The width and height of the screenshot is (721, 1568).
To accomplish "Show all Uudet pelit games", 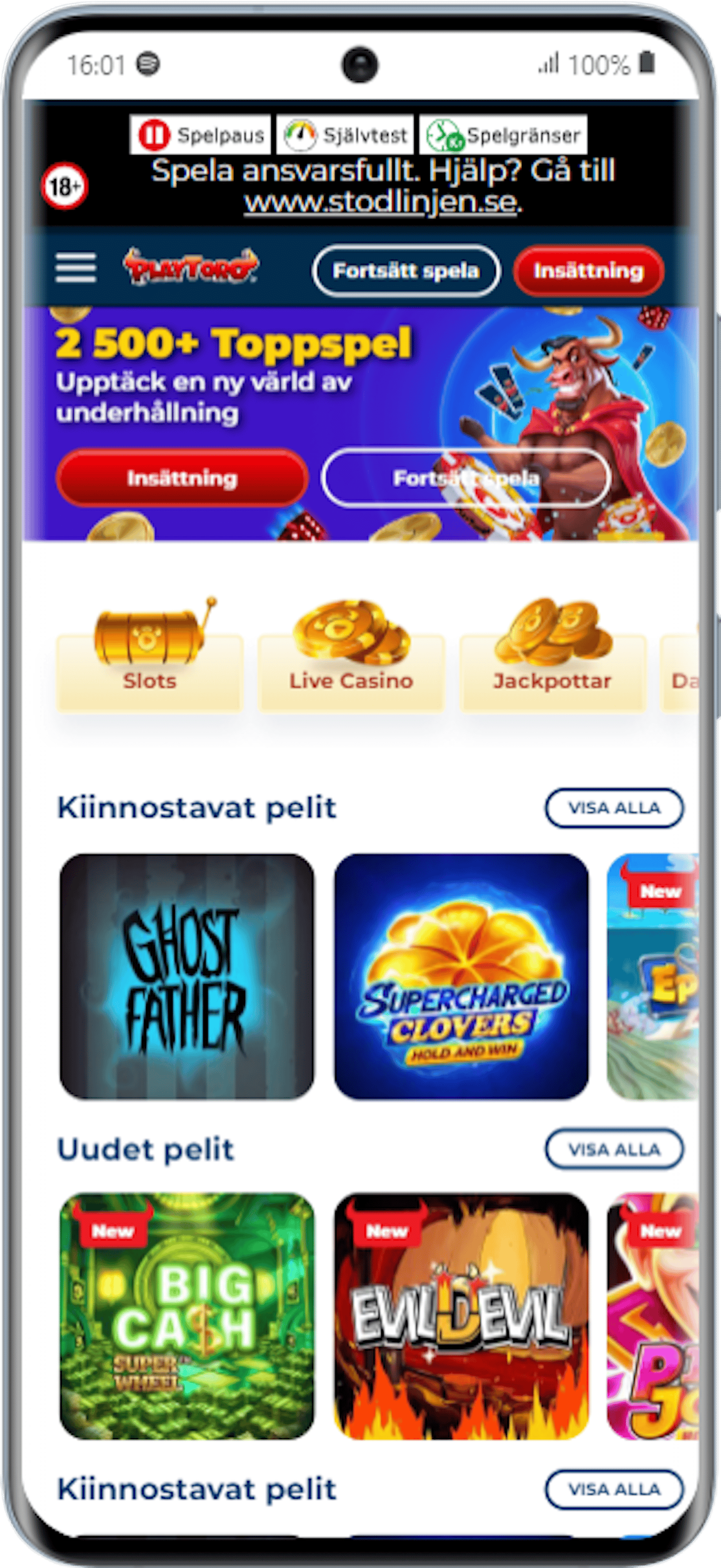I will [x=614, y=1149].
